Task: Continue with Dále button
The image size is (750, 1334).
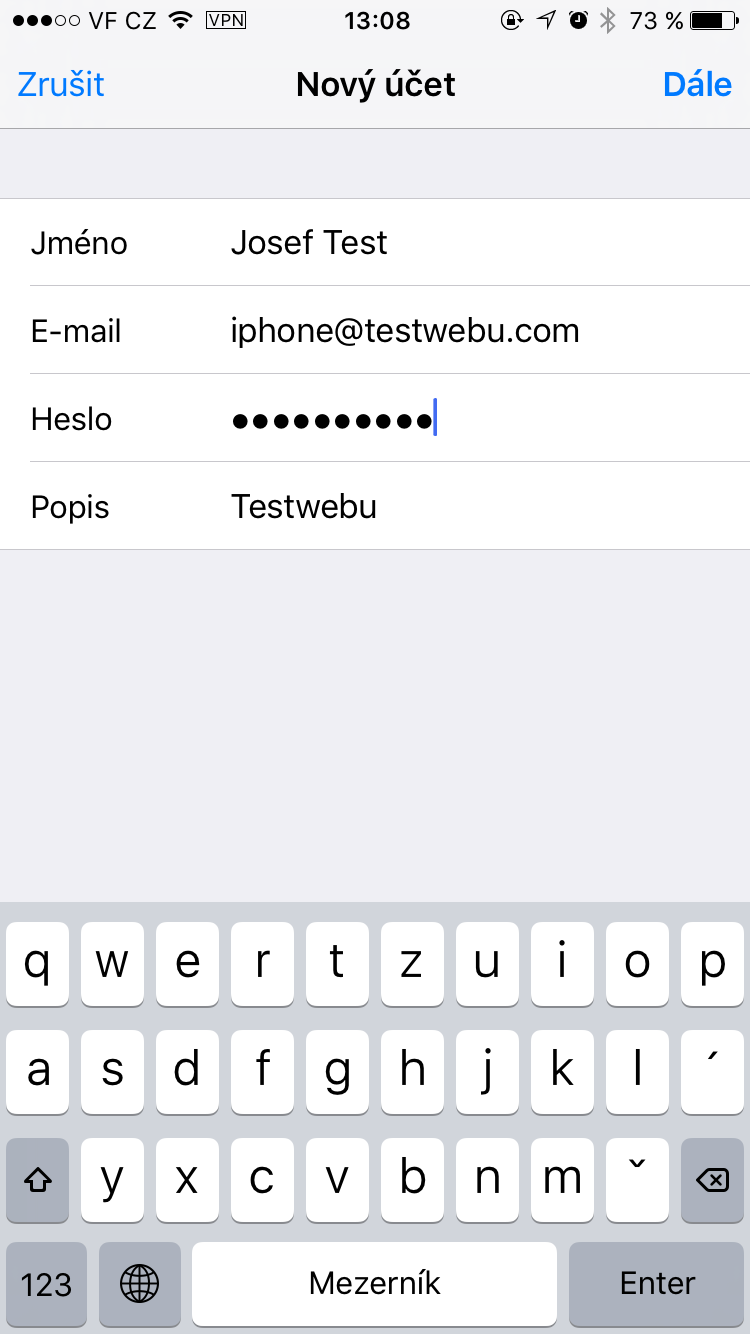Action: click(x=697, y=84)
